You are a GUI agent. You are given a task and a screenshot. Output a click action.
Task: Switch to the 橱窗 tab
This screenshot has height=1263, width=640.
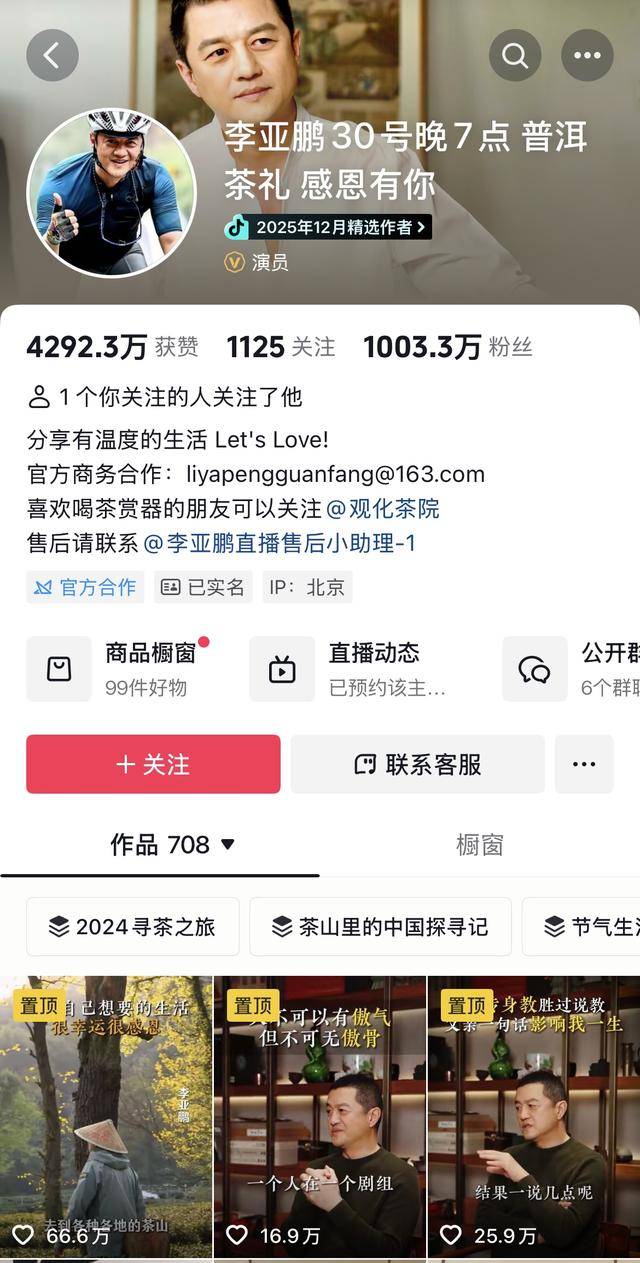[x=479, y=845]
